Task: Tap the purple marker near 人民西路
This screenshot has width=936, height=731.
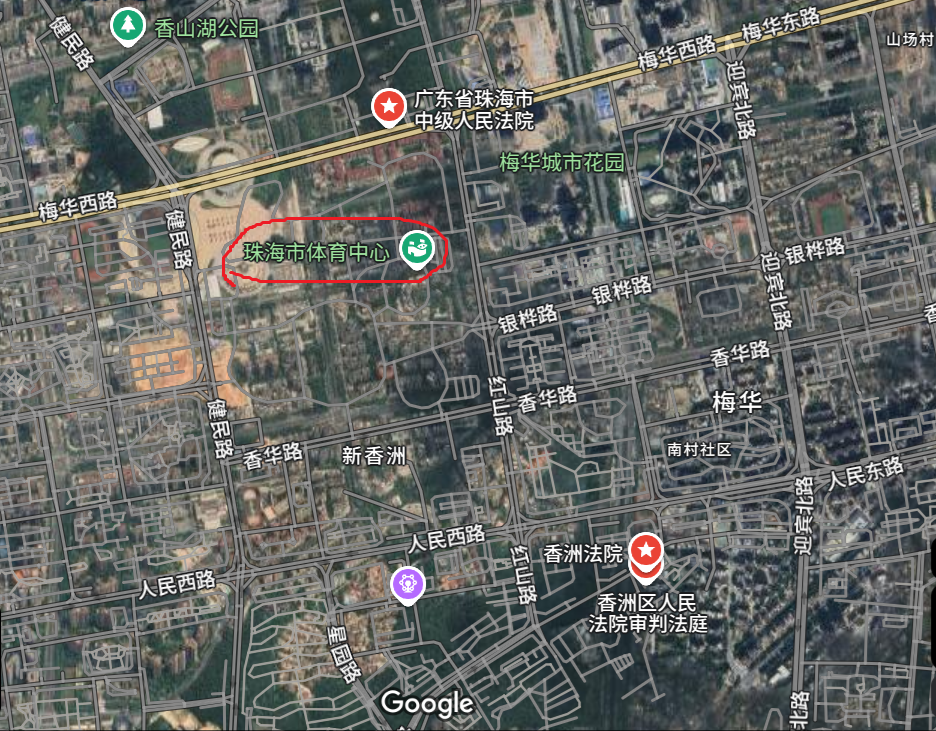Action: coord(407,583)
